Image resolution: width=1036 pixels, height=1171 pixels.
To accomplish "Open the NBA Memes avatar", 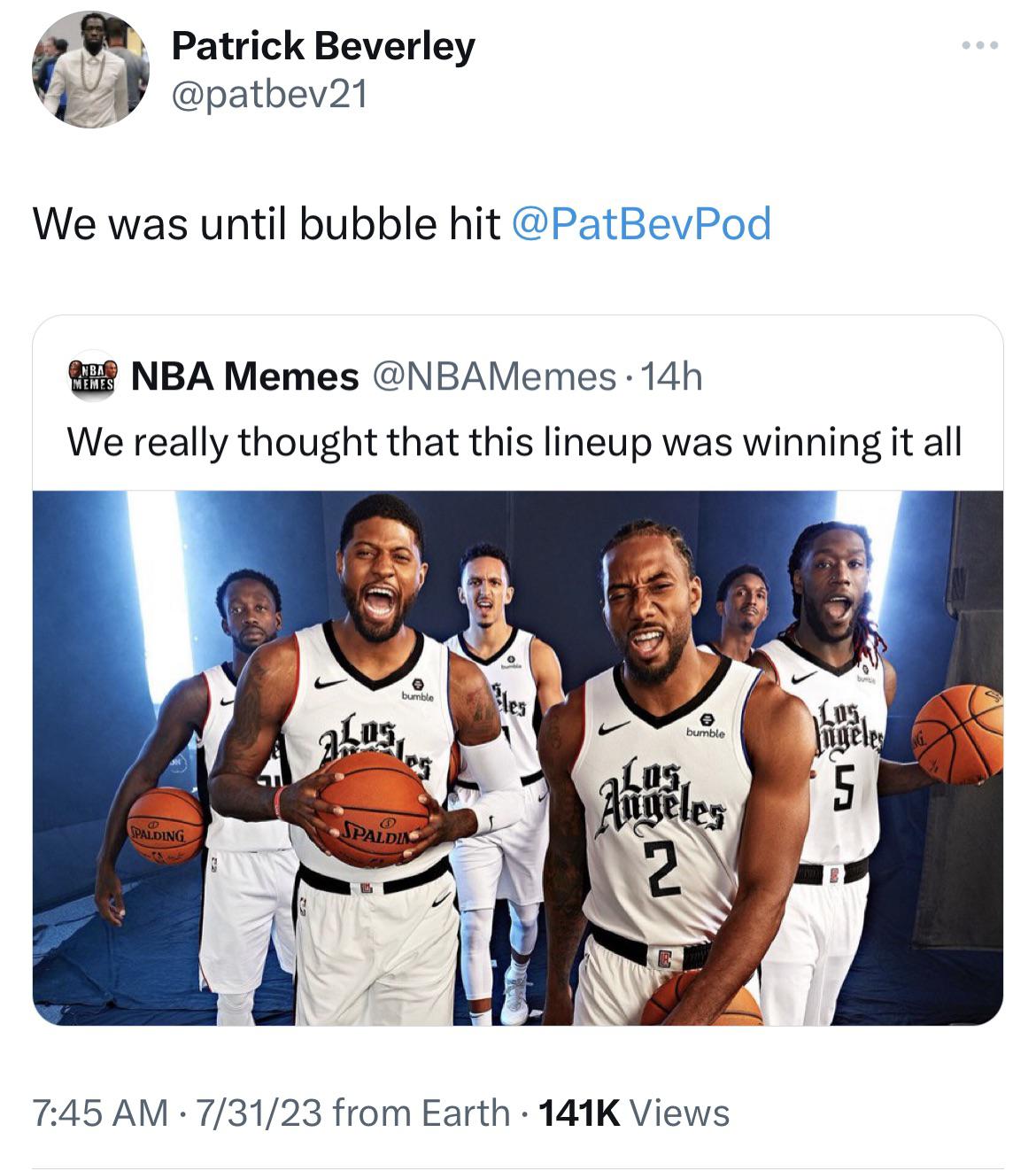I will tap(94, 378).
